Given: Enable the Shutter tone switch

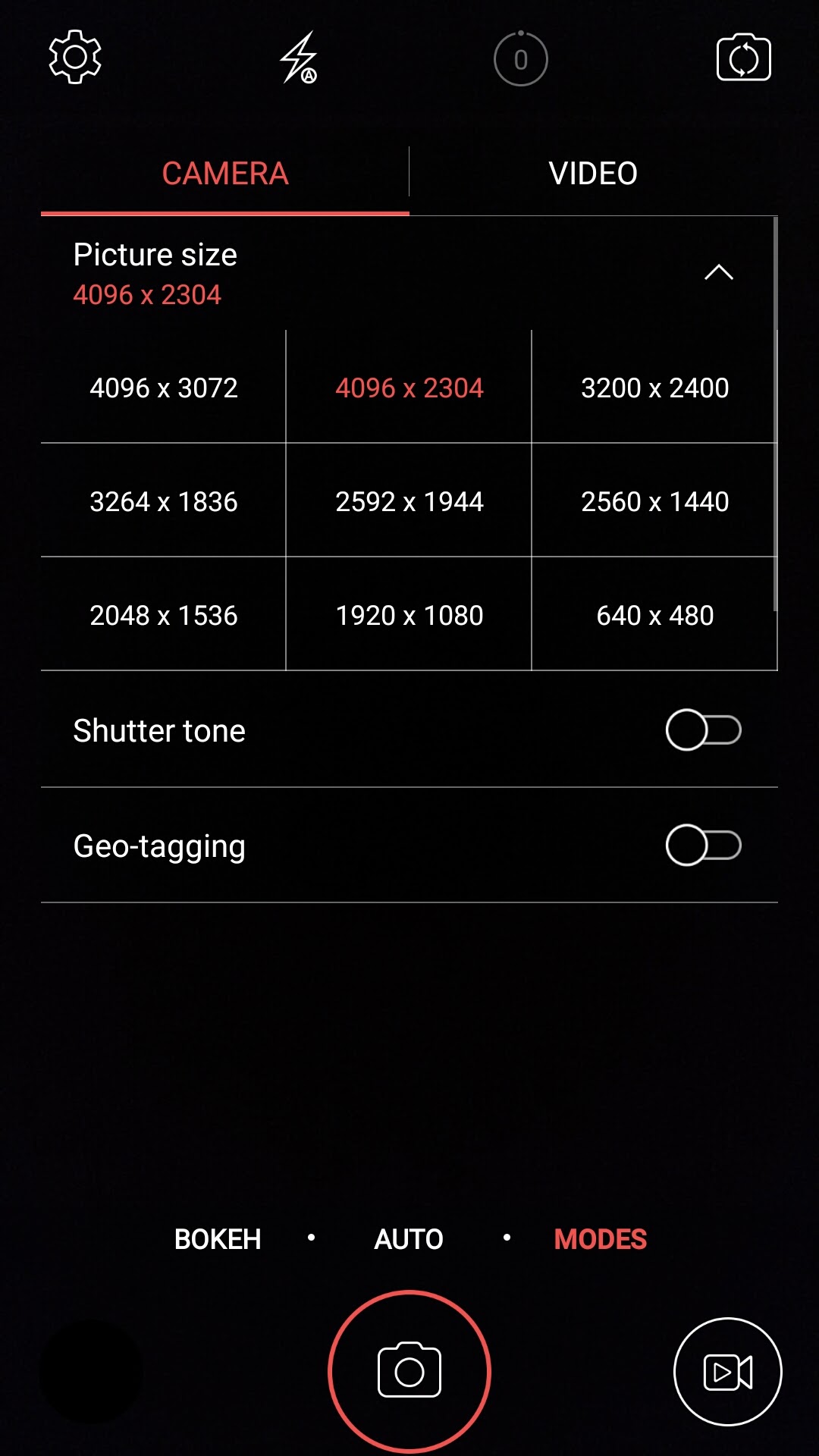Looking at the screenshot, I should click(x=704, y=730).
